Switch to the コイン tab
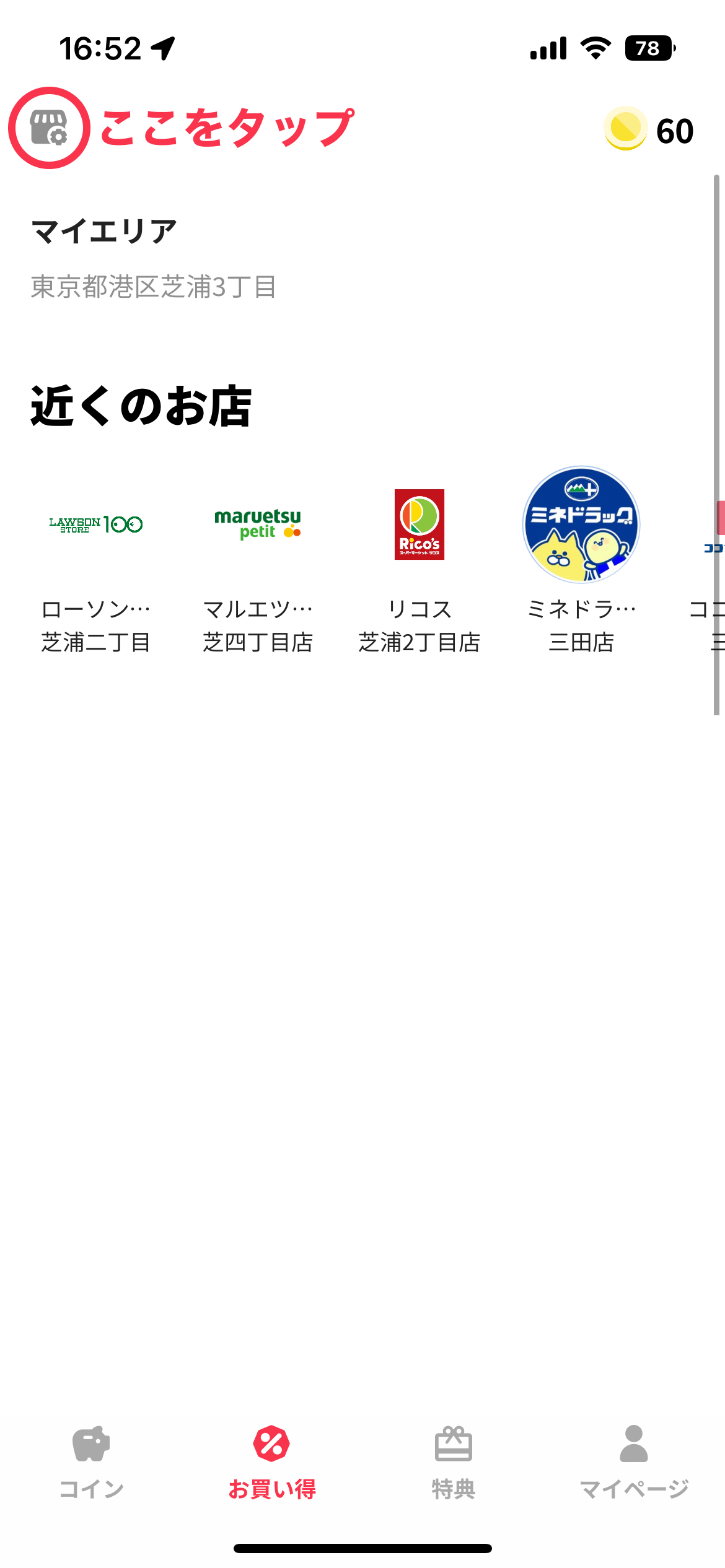 91,1461
